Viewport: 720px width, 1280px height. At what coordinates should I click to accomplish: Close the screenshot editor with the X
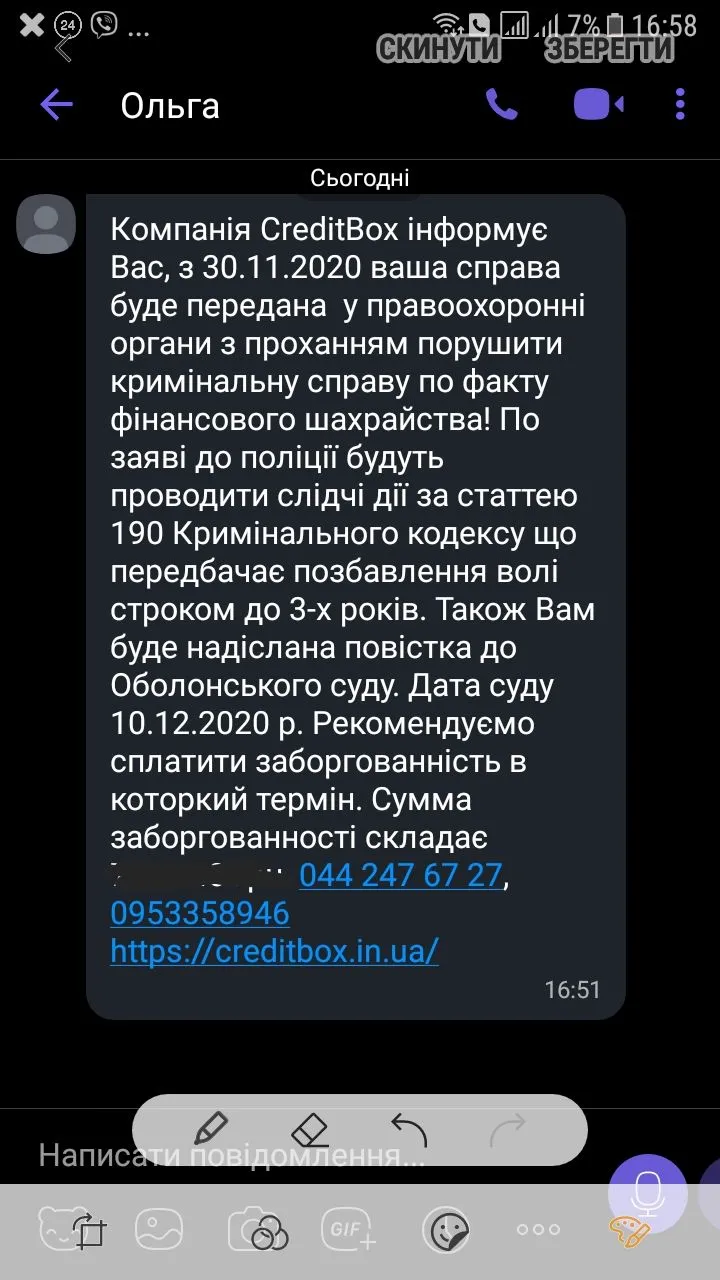32,25
